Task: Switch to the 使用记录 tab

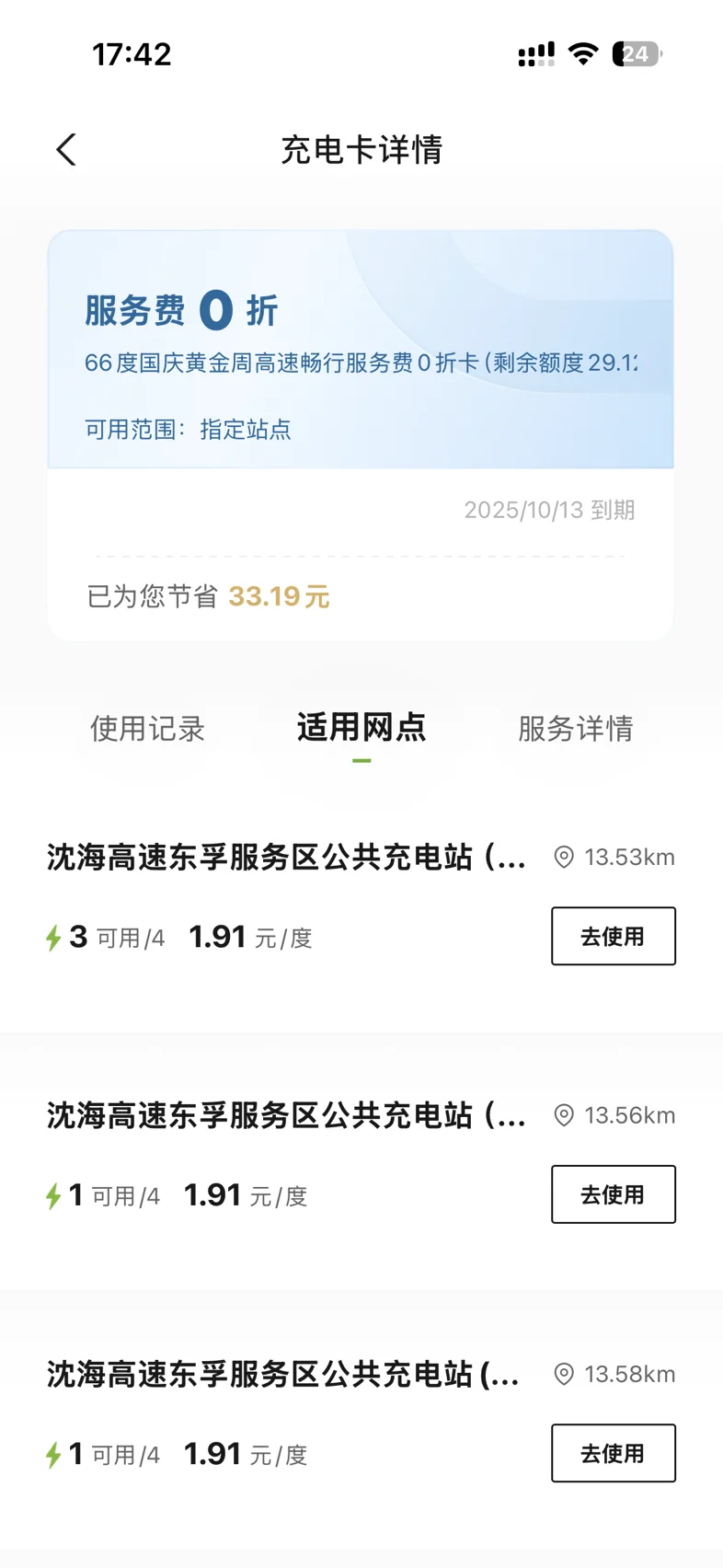Action: pyautogui.click(x=147, y=729)
